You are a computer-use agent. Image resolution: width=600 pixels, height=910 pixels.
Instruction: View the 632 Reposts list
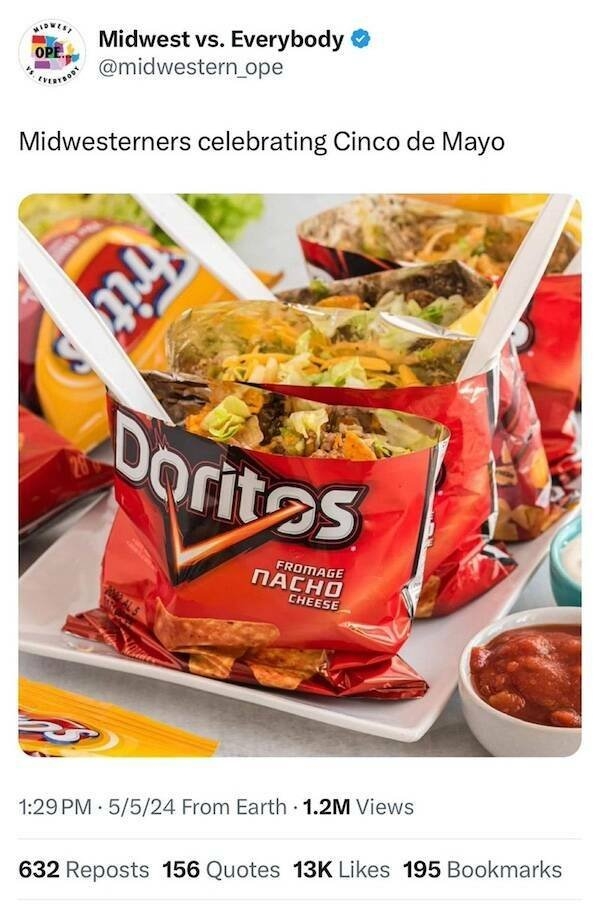click(84, 870)
